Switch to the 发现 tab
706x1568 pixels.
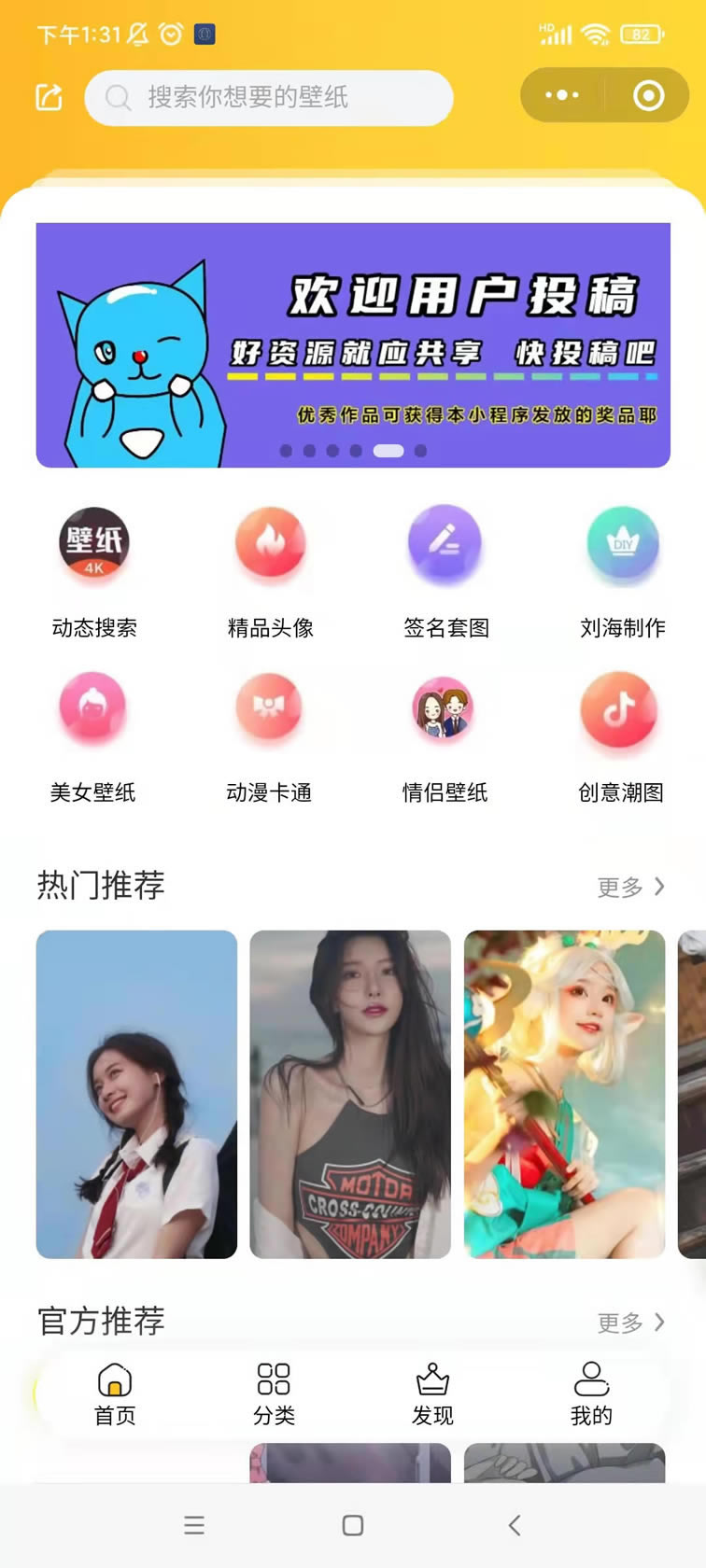432,1394
